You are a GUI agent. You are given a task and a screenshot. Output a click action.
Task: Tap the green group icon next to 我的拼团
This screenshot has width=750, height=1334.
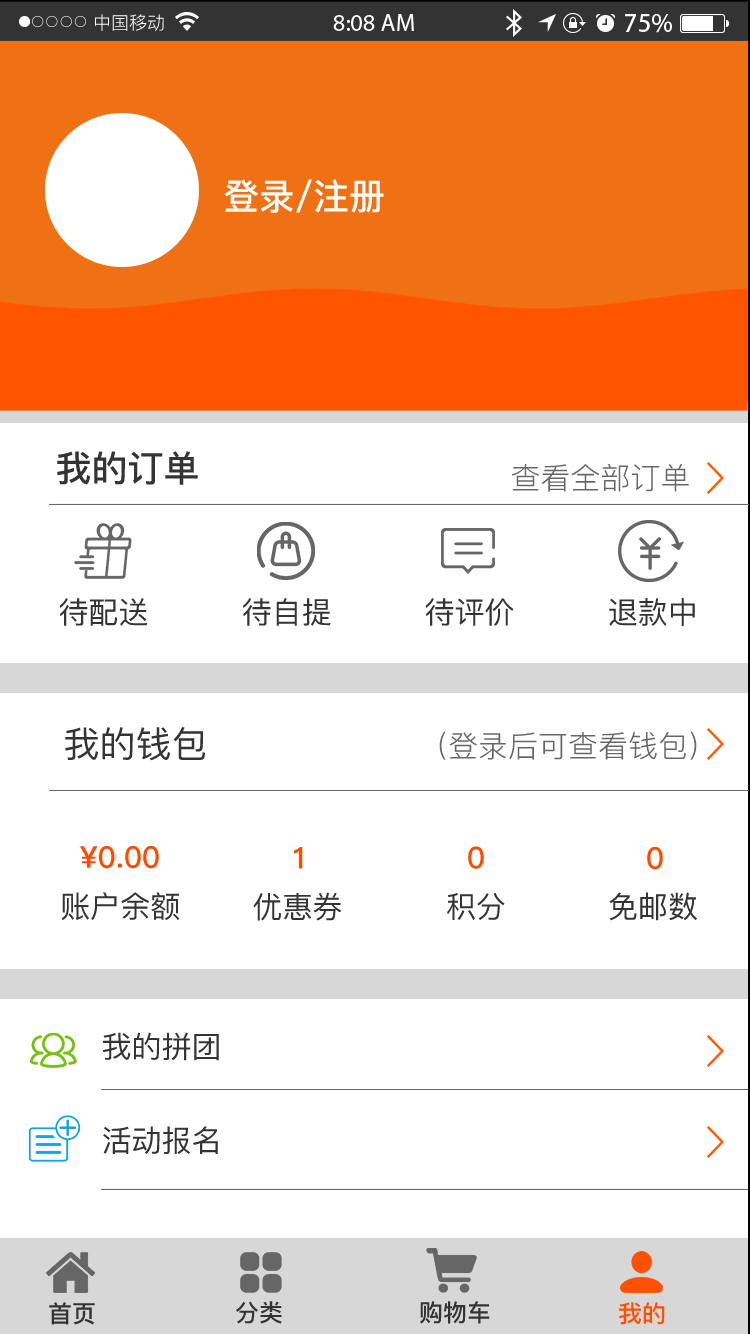52,1049
